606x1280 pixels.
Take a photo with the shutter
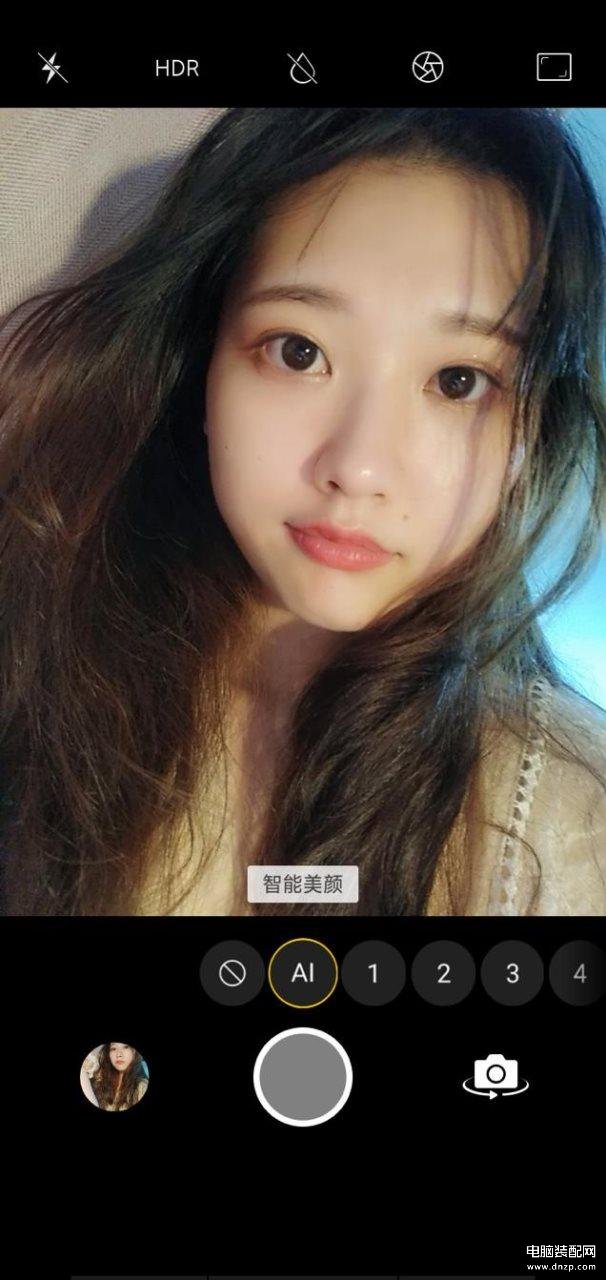tap(303, 1077)
